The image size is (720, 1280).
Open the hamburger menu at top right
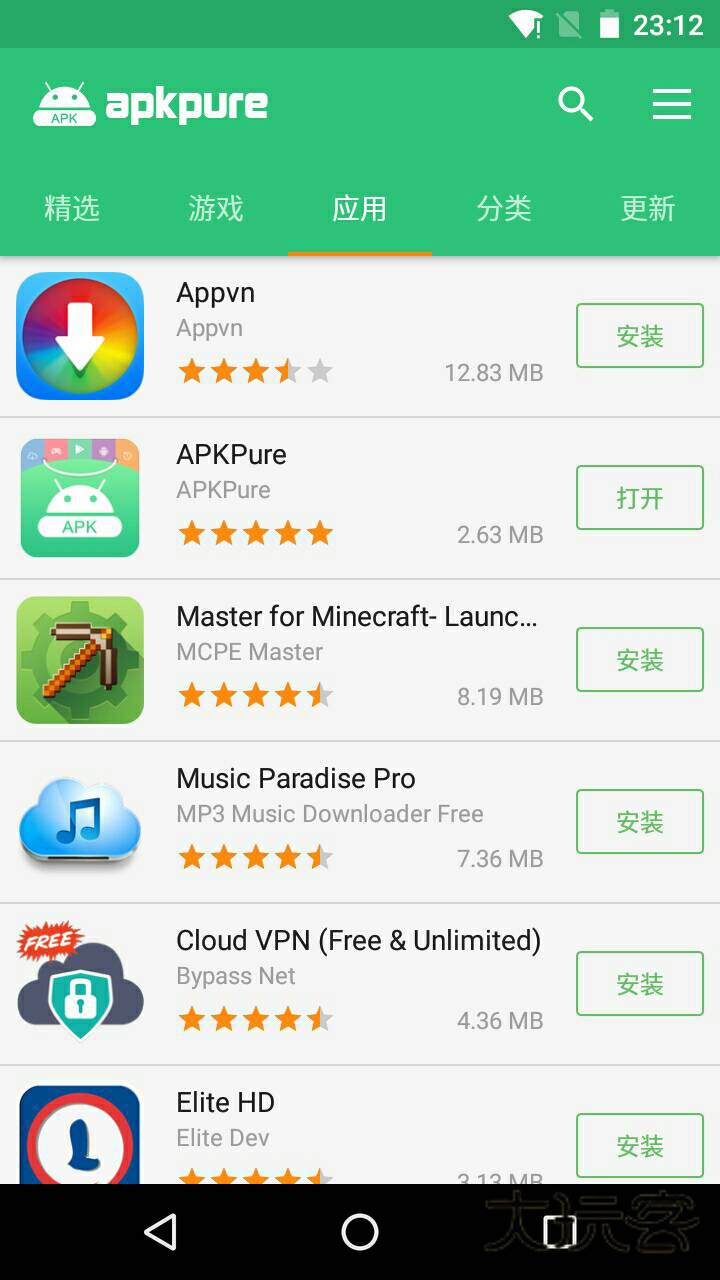coord(672,103)
